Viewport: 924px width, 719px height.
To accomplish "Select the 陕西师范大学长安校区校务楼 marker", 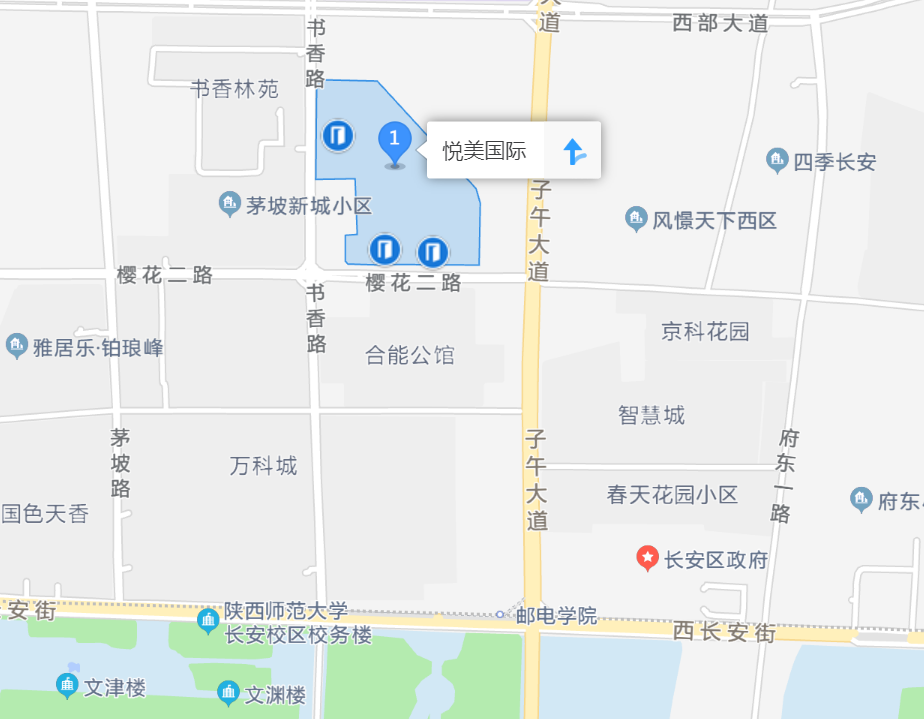I will click(209, 621).
